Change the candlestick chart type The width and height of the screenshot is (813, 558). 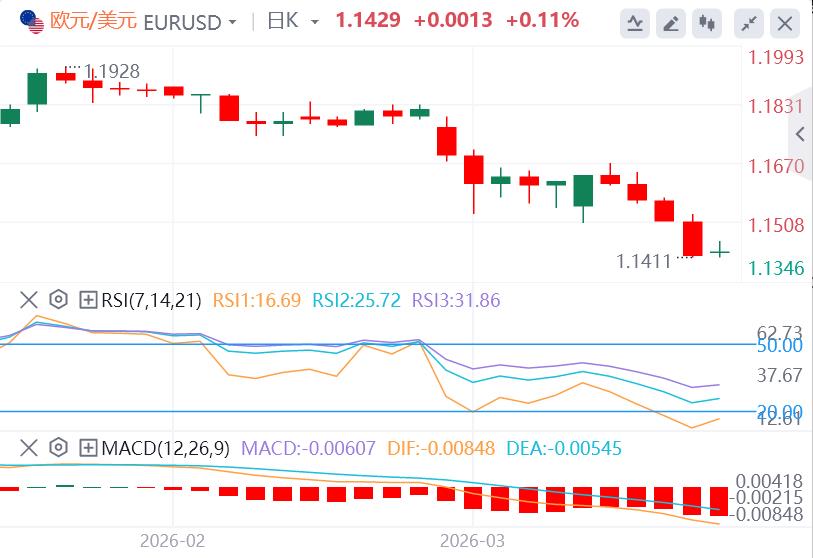point(708,22)
